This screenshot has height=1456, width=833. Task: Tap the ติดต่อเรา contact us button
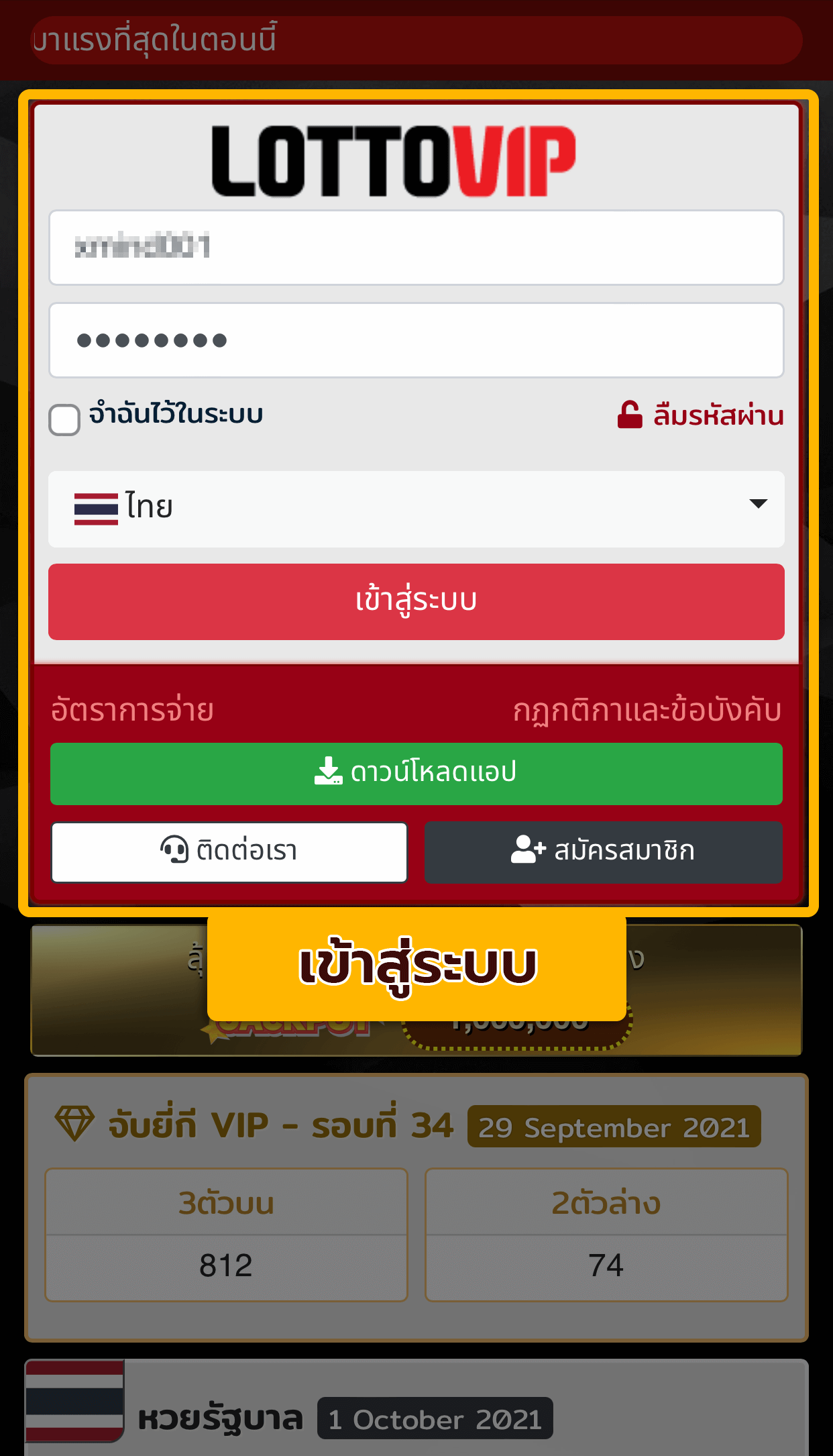[x=229, y=851]
